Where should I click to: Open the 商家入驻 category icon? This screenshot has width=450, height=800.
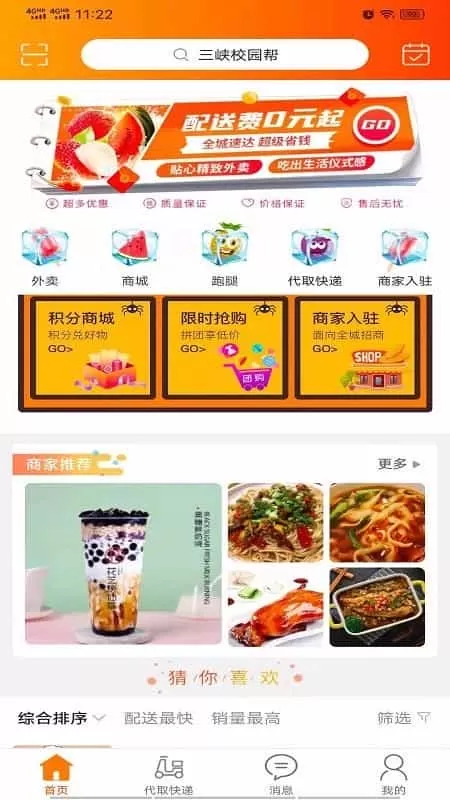click(405, 257)
